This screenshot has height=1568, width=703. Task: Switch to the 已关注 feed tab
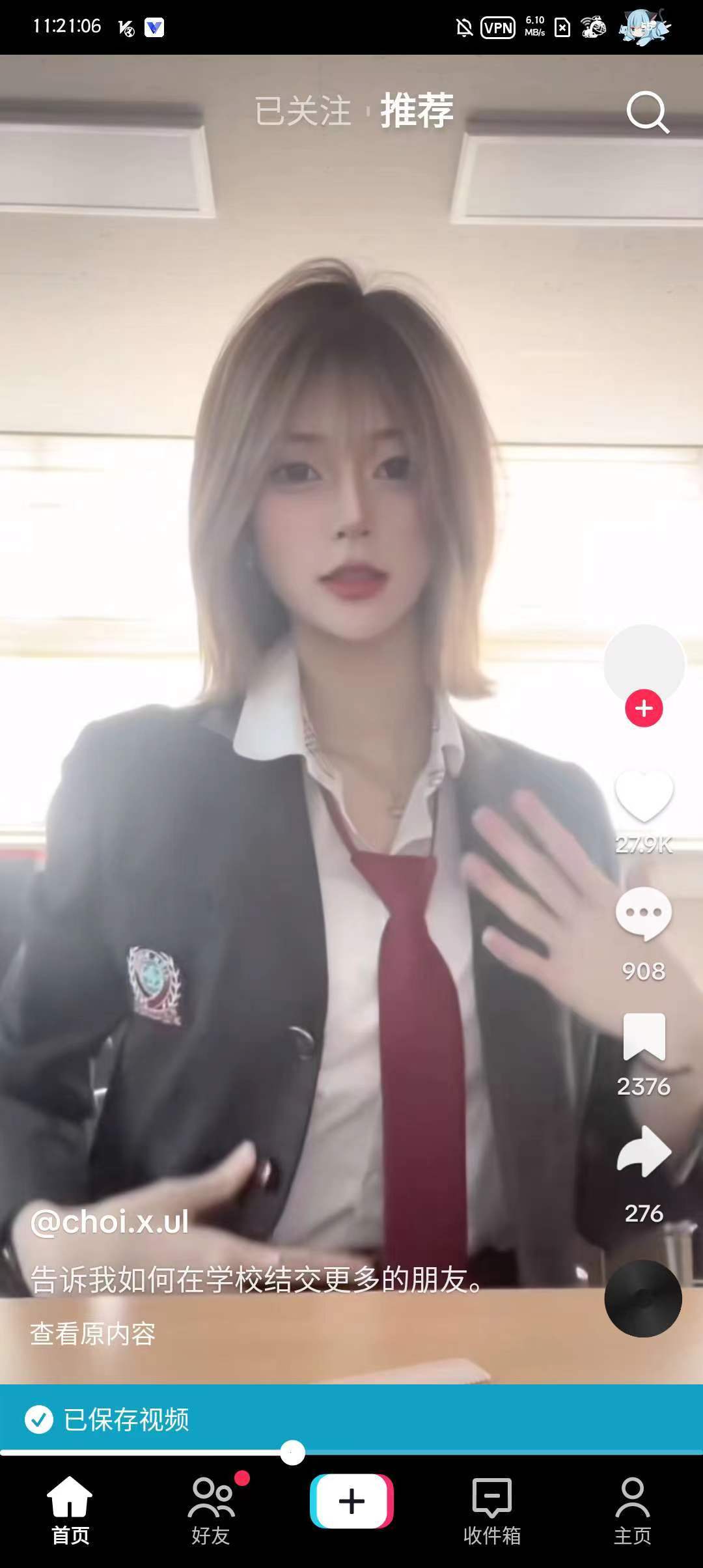click(303, 111)
